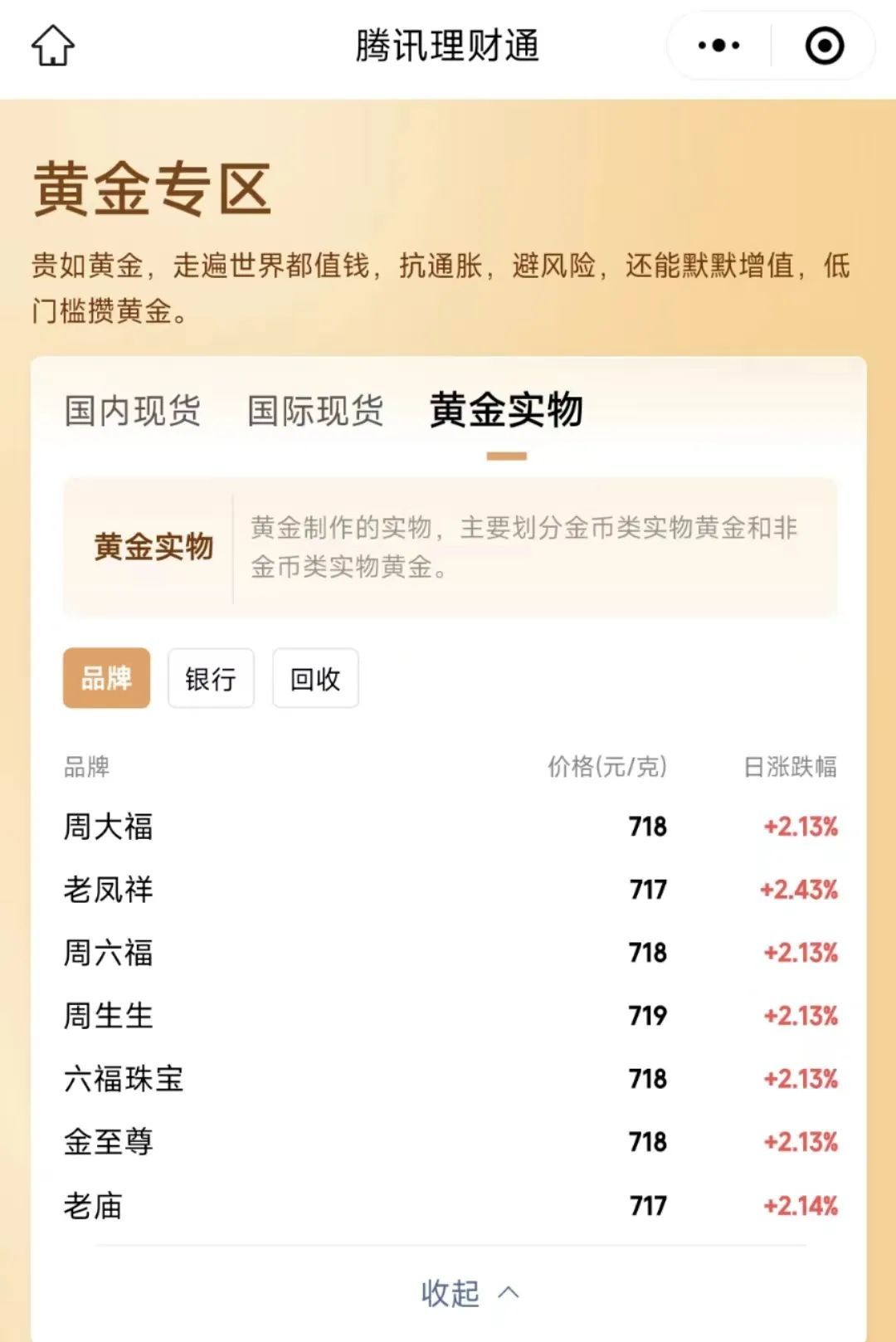Switch to the 国际现货 tab
This screenshot has height=1342, width=896.
[x=314, y=410]
